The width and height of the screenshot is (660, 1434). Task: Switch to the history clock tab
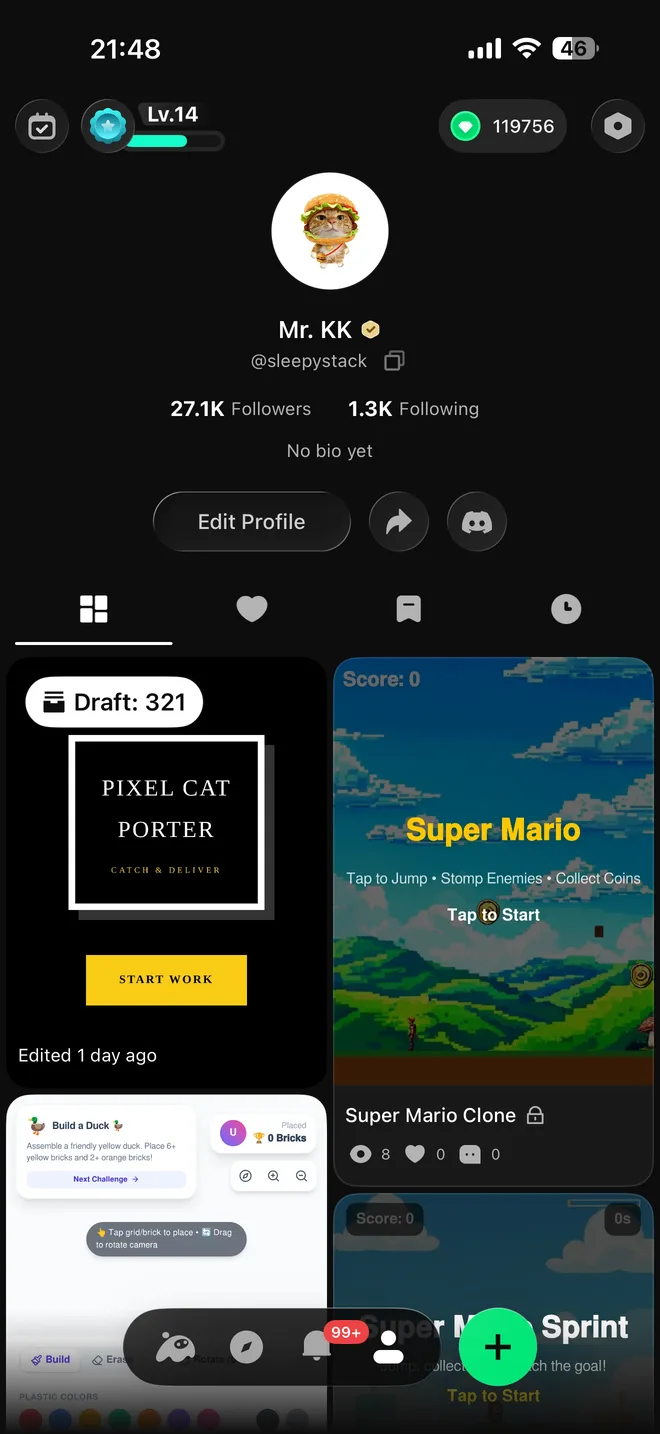(566, 609)
